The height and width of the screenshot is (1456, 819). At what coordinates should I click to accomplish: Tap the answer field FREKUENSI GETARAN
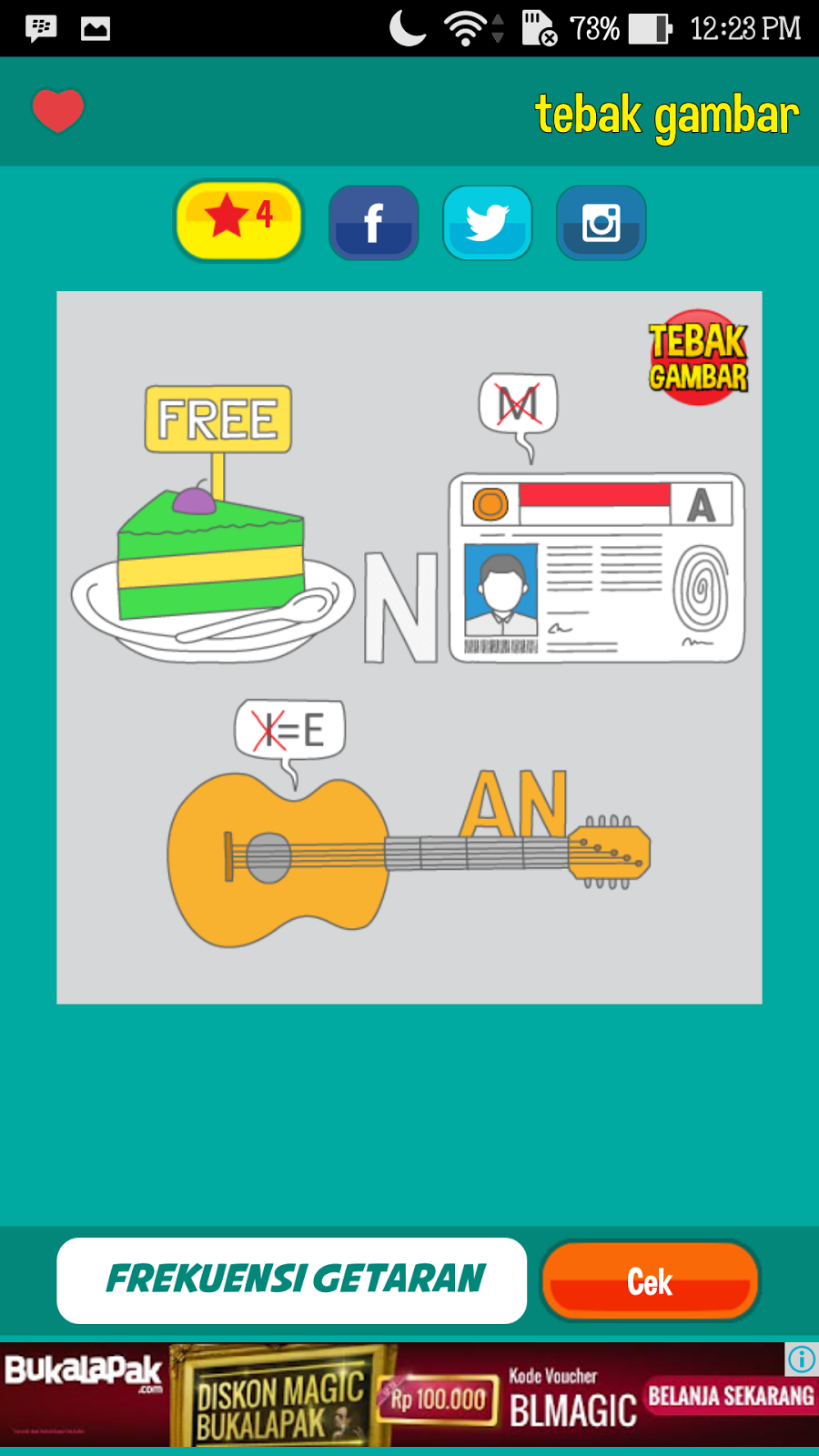click(291, 1279)
